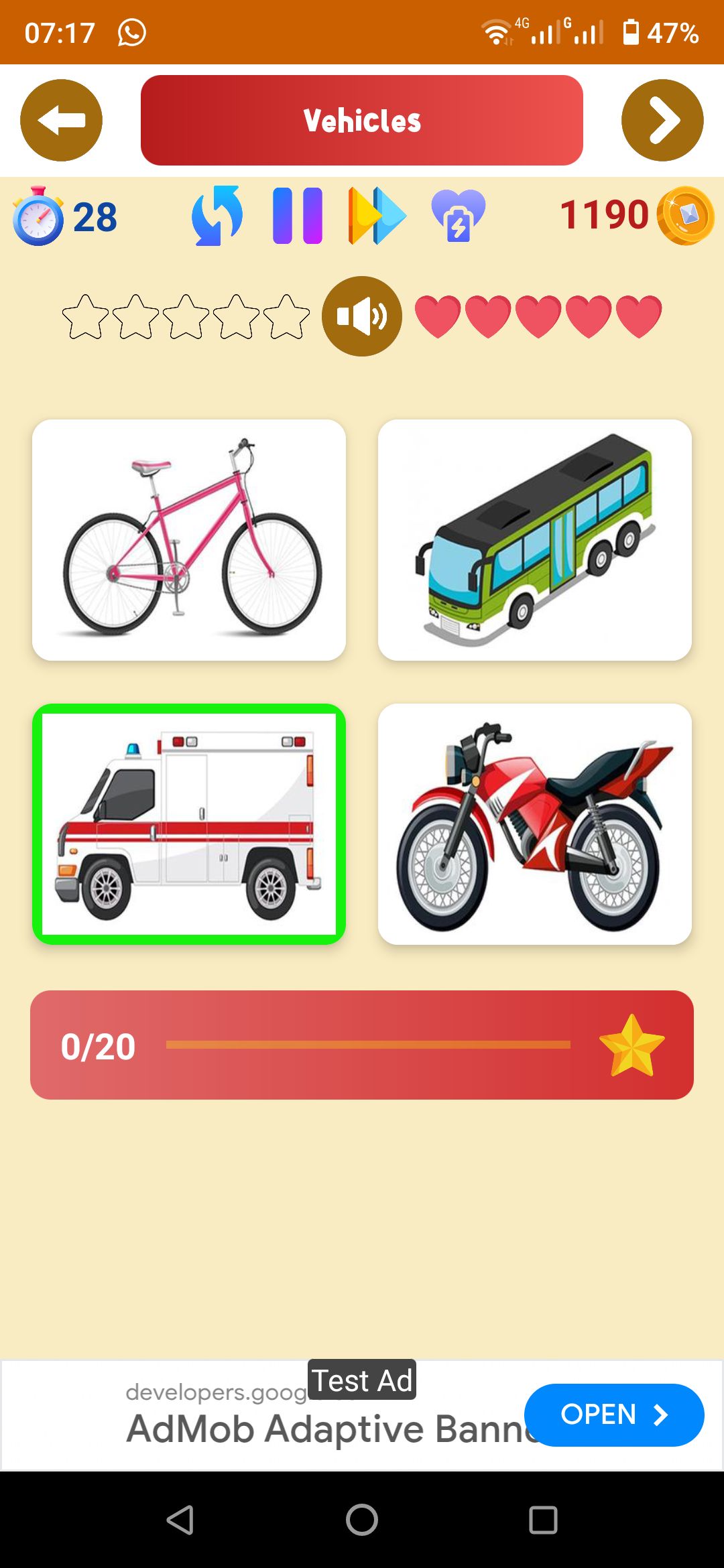Play the word sound with speaker button
The image size is (724, 1568).
[362, 316]
